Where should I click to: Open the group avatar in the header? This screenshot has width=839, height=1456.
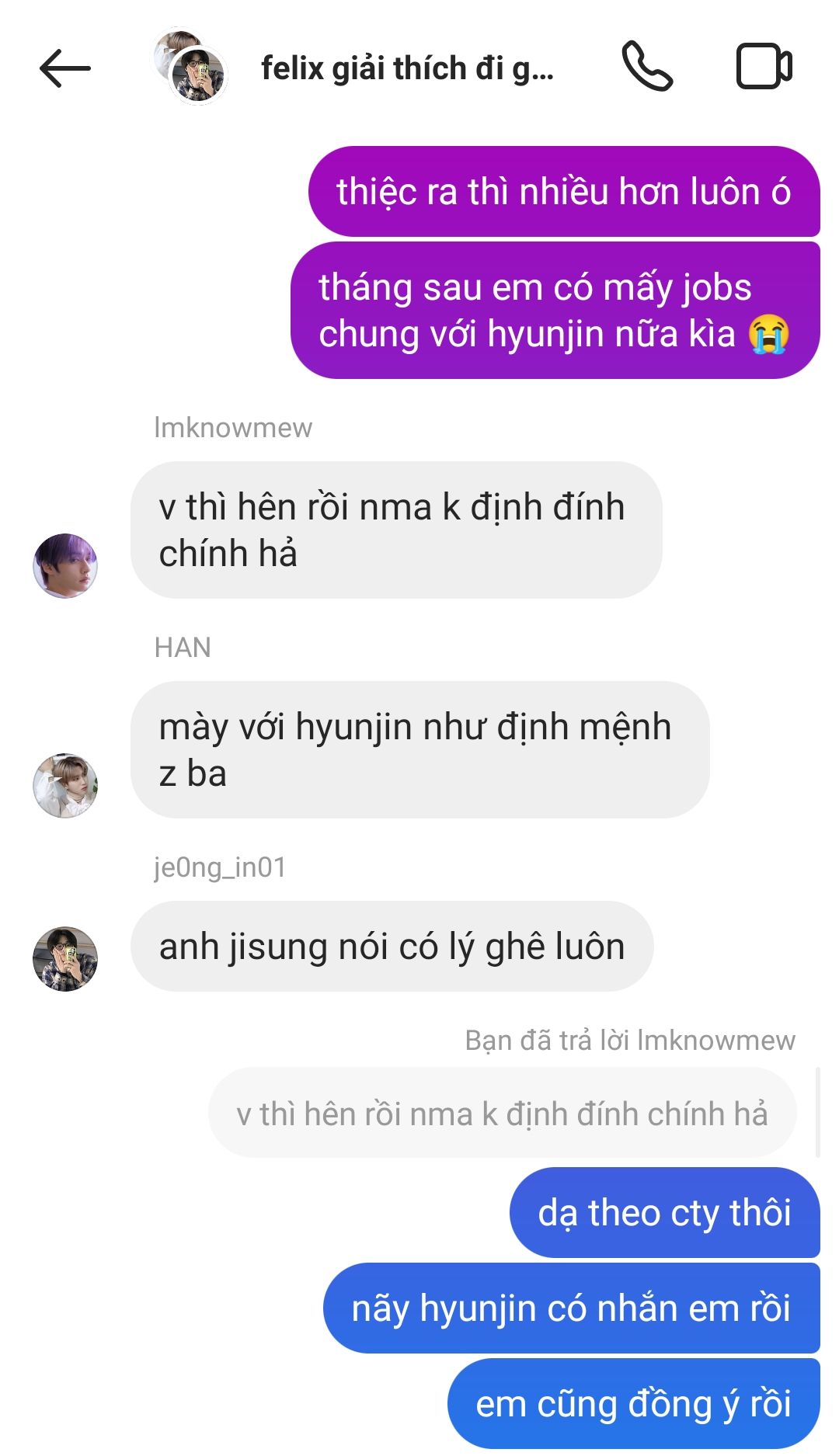coord(190,66)
